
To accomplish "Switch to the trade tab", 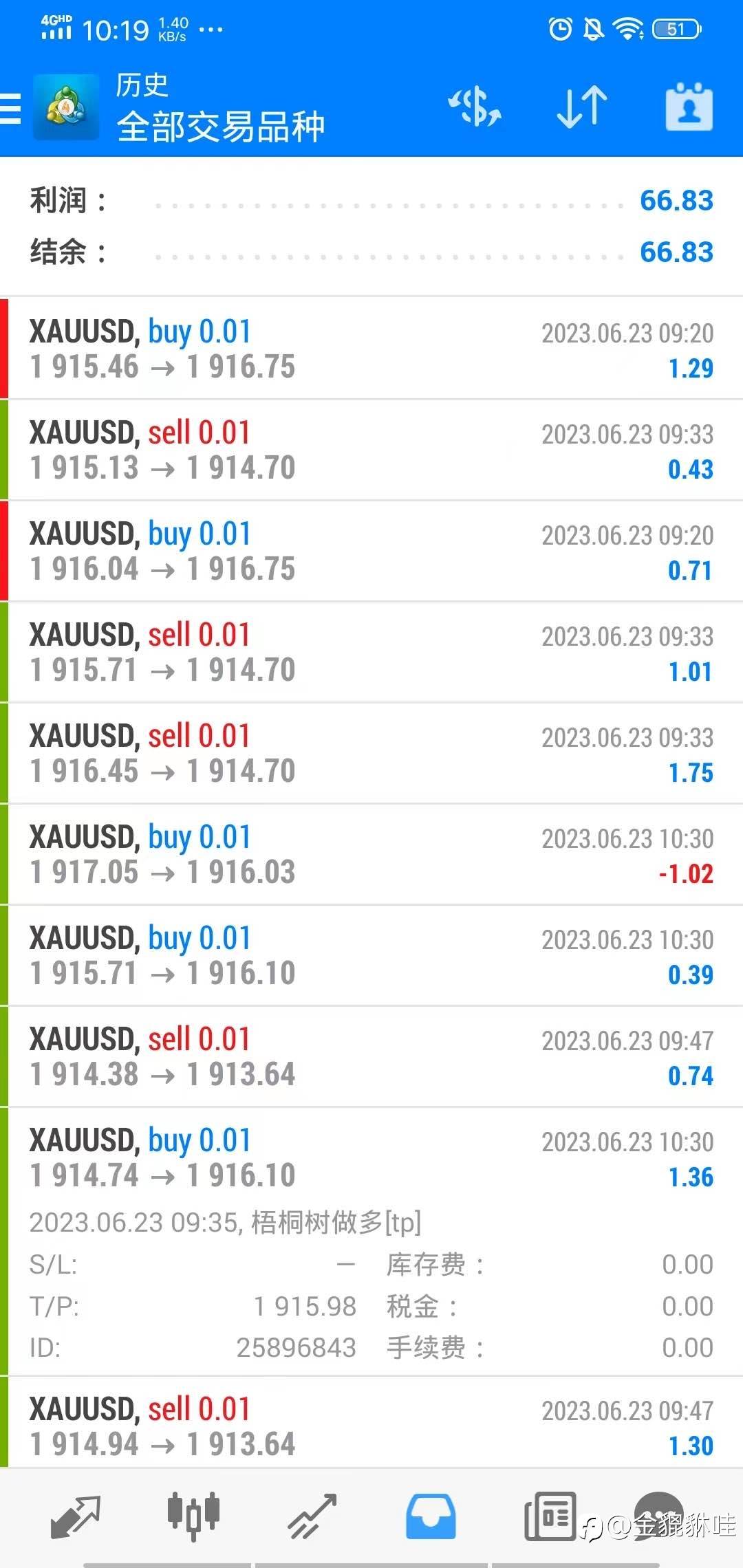I will tap(312, 1516).
